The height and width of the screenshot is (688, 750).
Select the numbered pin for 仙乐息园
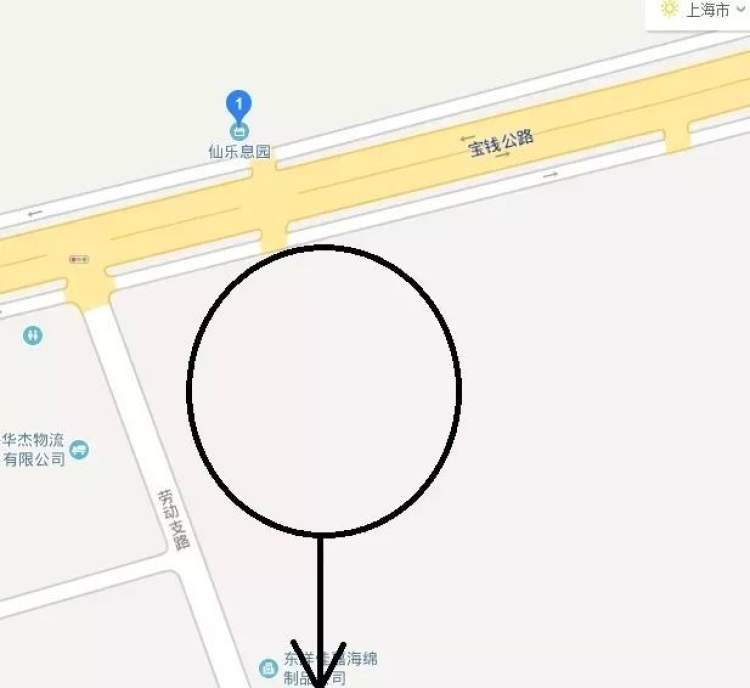pos(238,106)
